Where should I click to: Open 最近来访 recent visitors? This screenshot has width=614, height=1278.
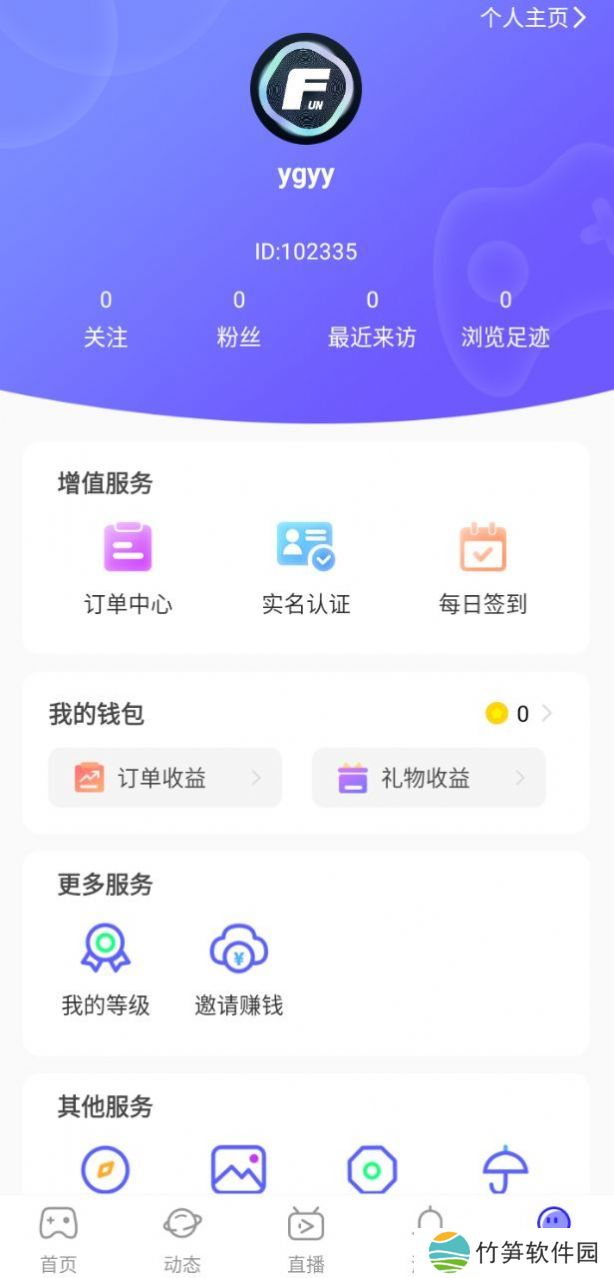372,320
